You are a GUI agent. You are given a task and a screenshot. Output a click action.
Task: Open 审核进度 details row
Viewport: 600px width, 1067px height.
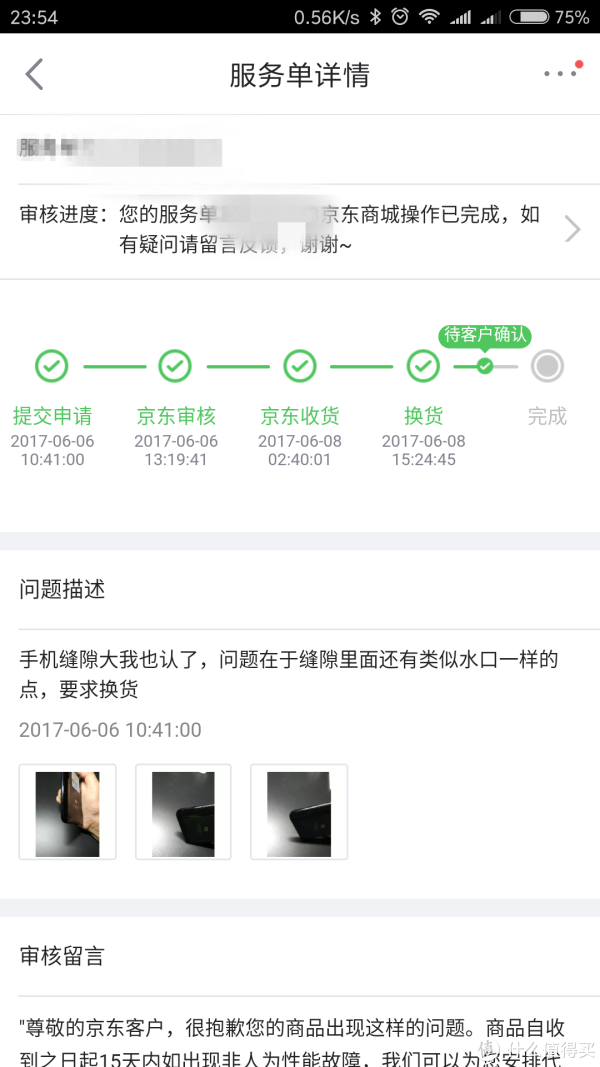tap(300, 229)
